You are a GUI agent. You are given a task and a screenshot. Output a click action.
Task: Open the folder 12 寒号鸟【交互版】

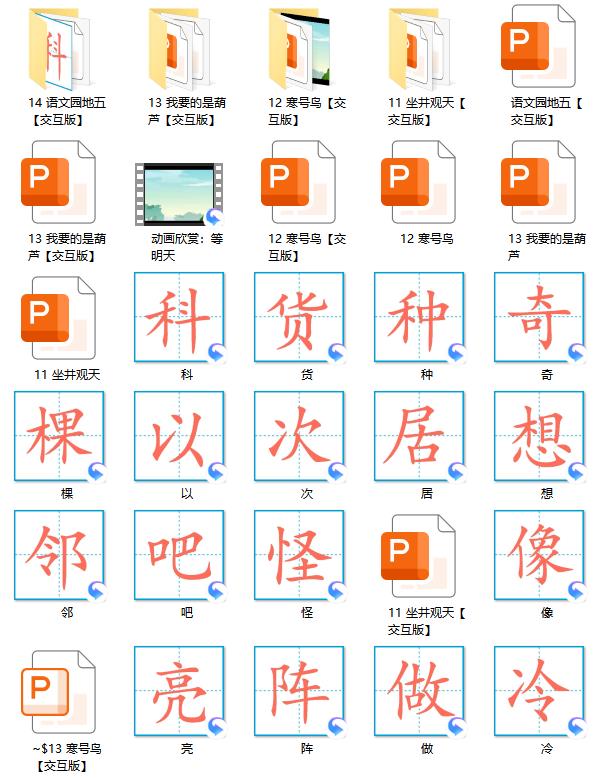point(298,48)
